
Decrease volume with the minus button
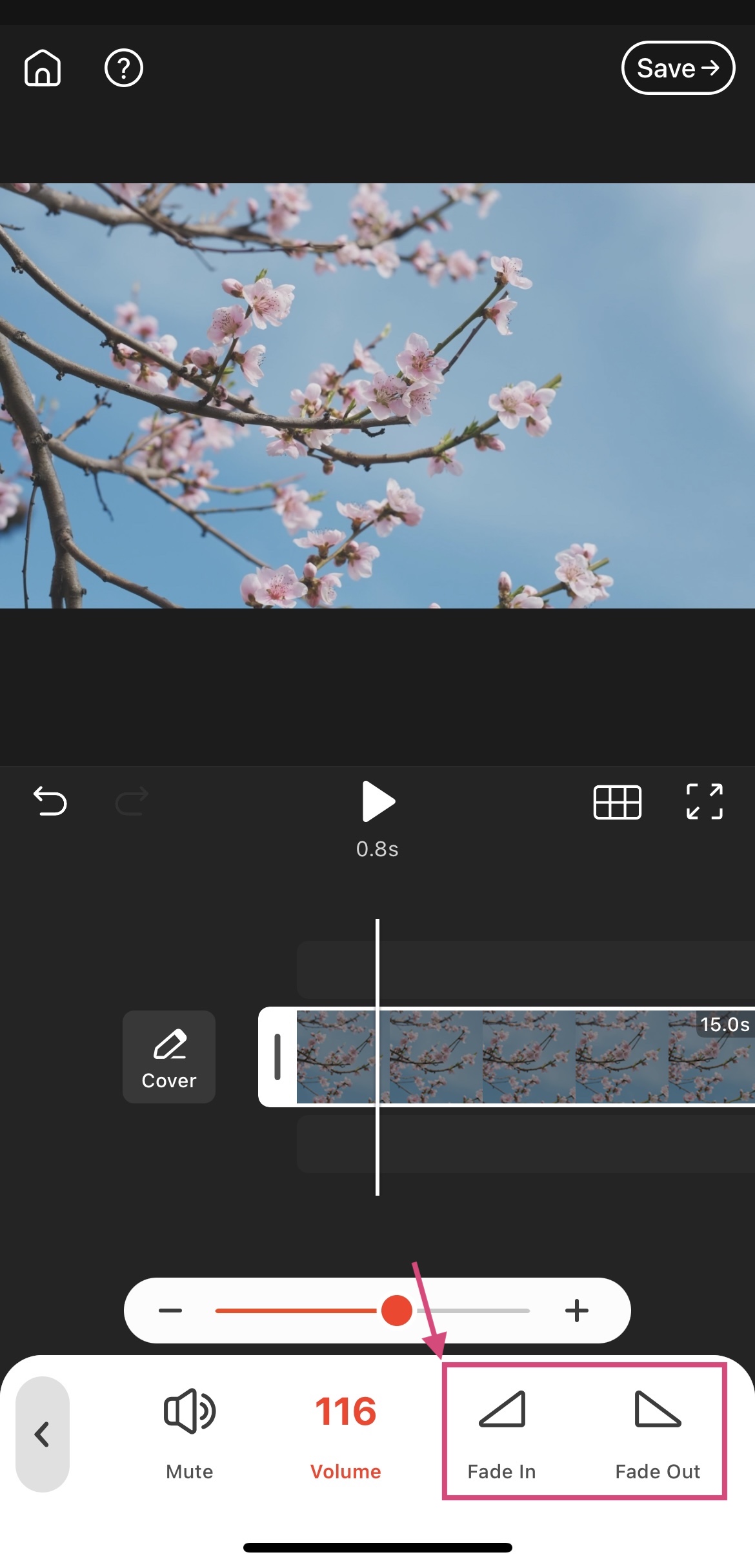170,1311
